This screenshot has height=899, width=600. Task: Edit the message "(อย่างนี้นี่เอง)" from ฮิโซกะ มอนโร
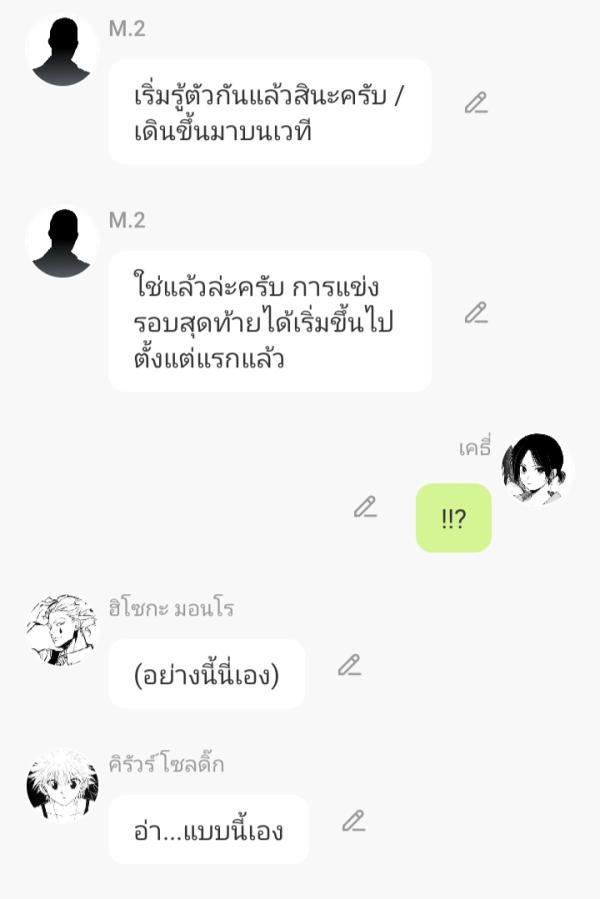tap(349, 665)
